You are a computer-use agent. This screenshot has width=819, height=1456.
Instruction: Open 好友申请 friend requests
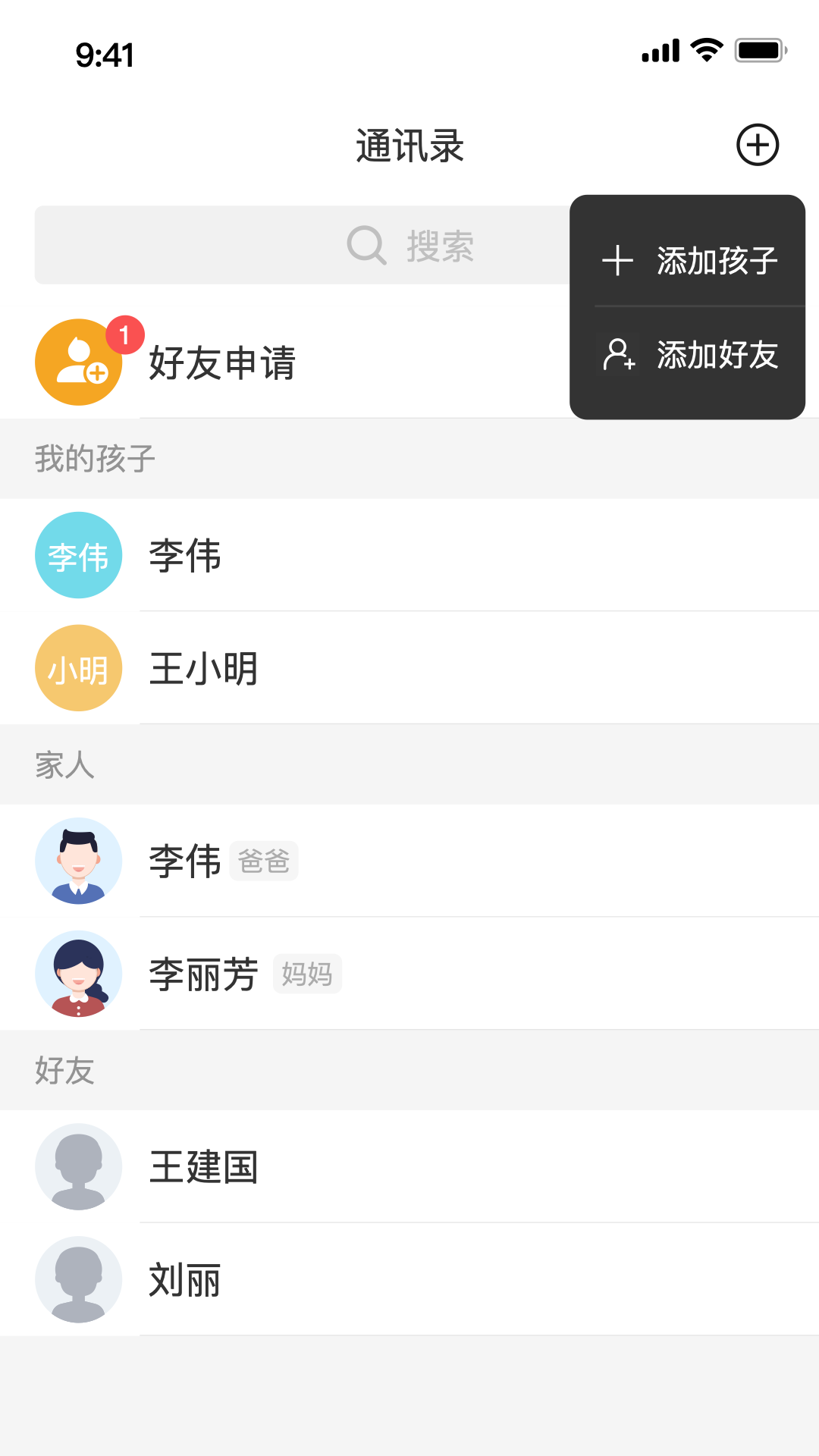tap(221, 362)
